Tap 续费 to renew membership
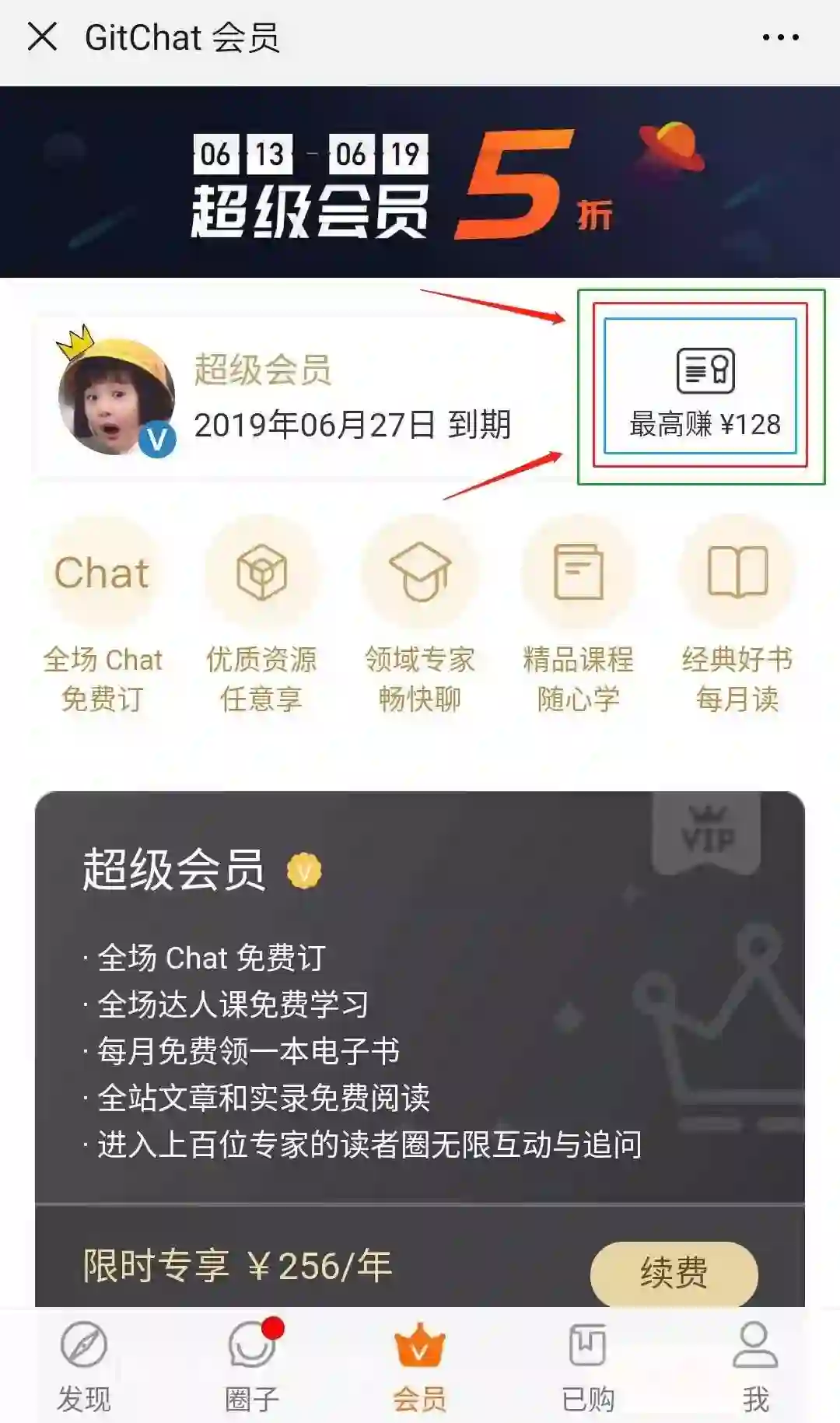 pos(674,1273)
